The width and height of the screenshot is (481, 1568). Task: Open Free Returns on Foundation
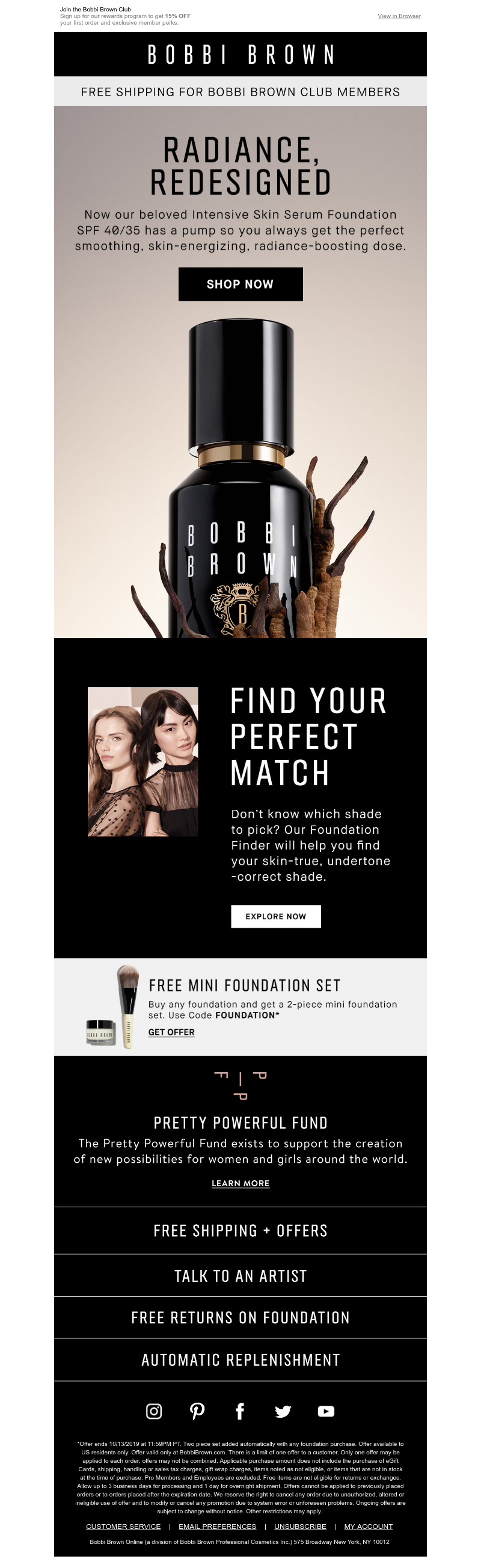[240, 1317]
